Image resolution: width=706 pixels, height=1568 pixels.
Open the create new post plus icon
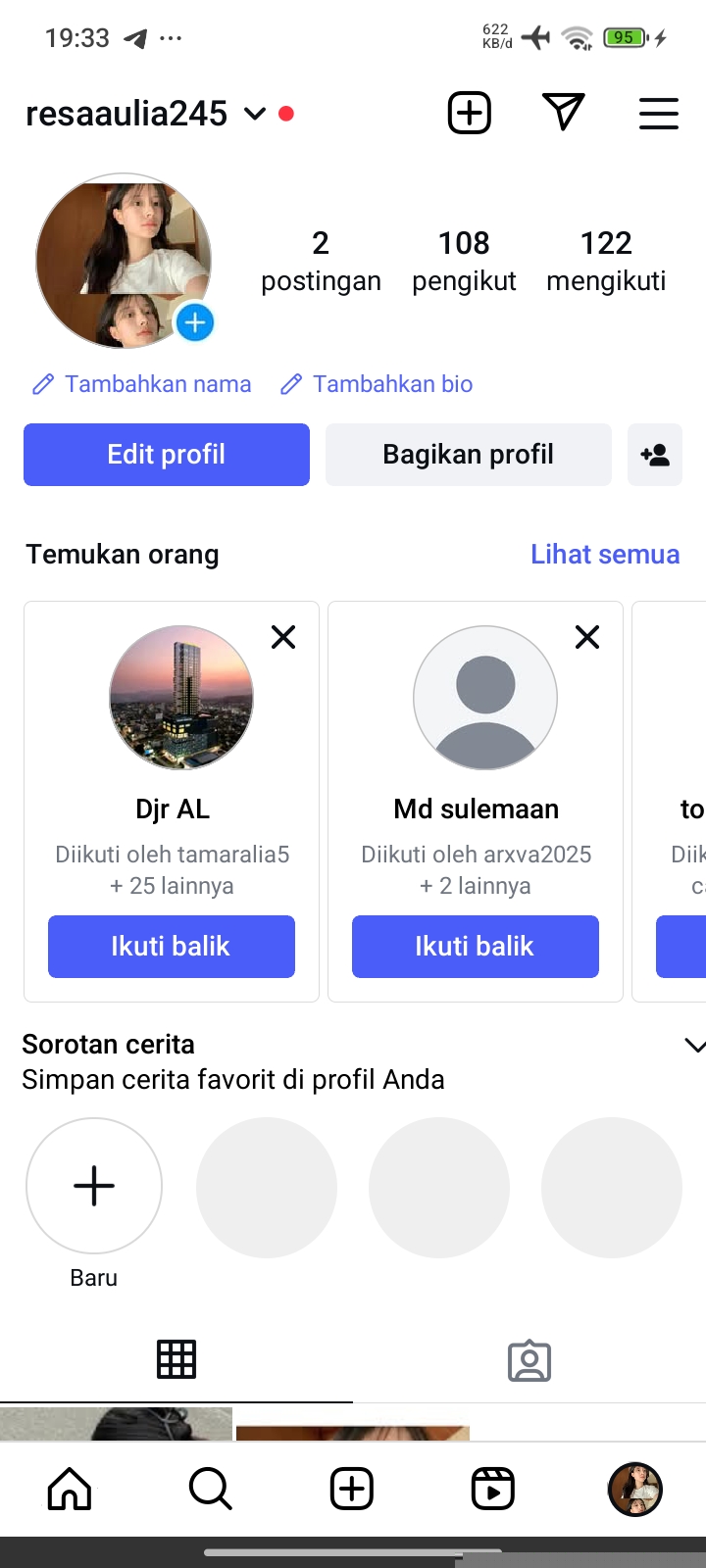(470, 113)
